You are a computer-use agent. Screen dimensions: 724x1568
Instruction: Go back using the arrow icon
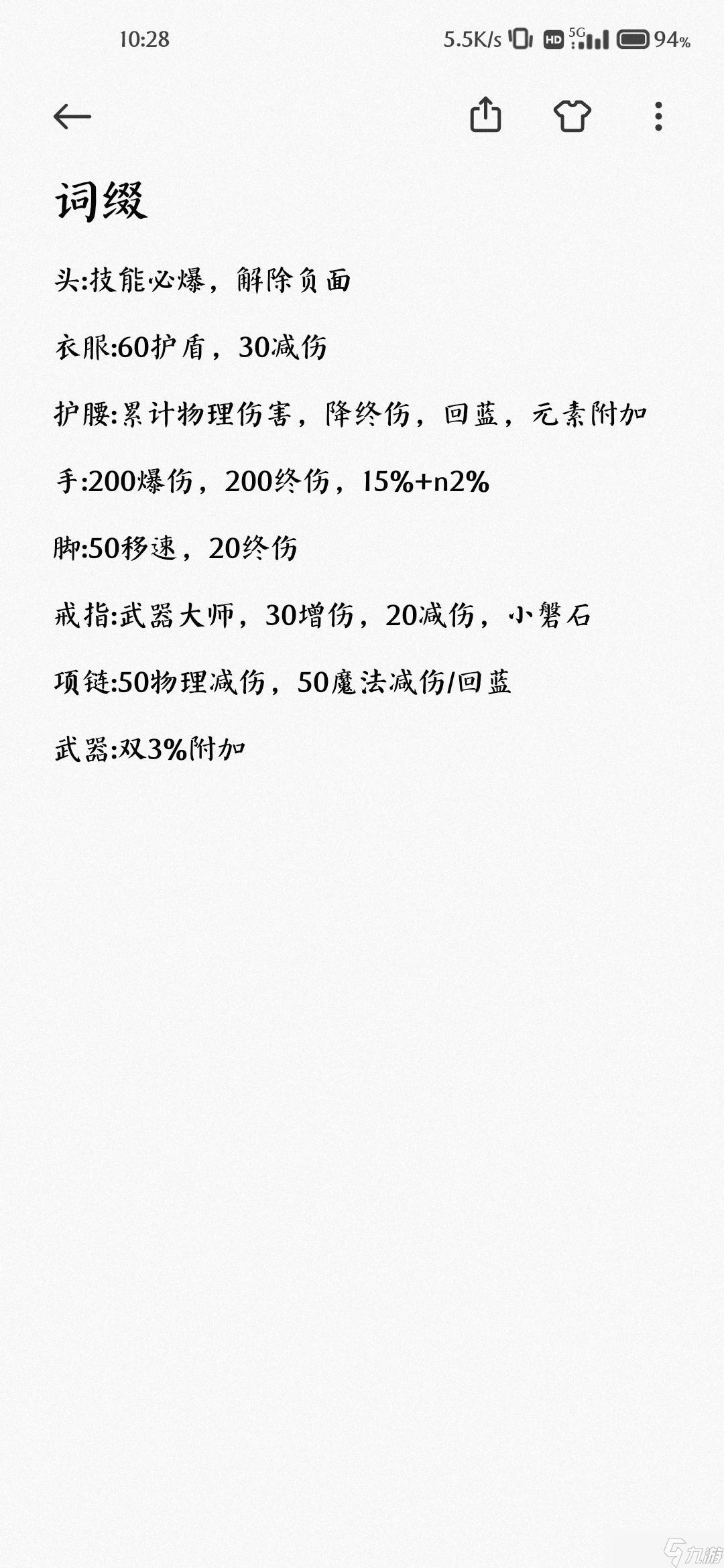[72, 117]
